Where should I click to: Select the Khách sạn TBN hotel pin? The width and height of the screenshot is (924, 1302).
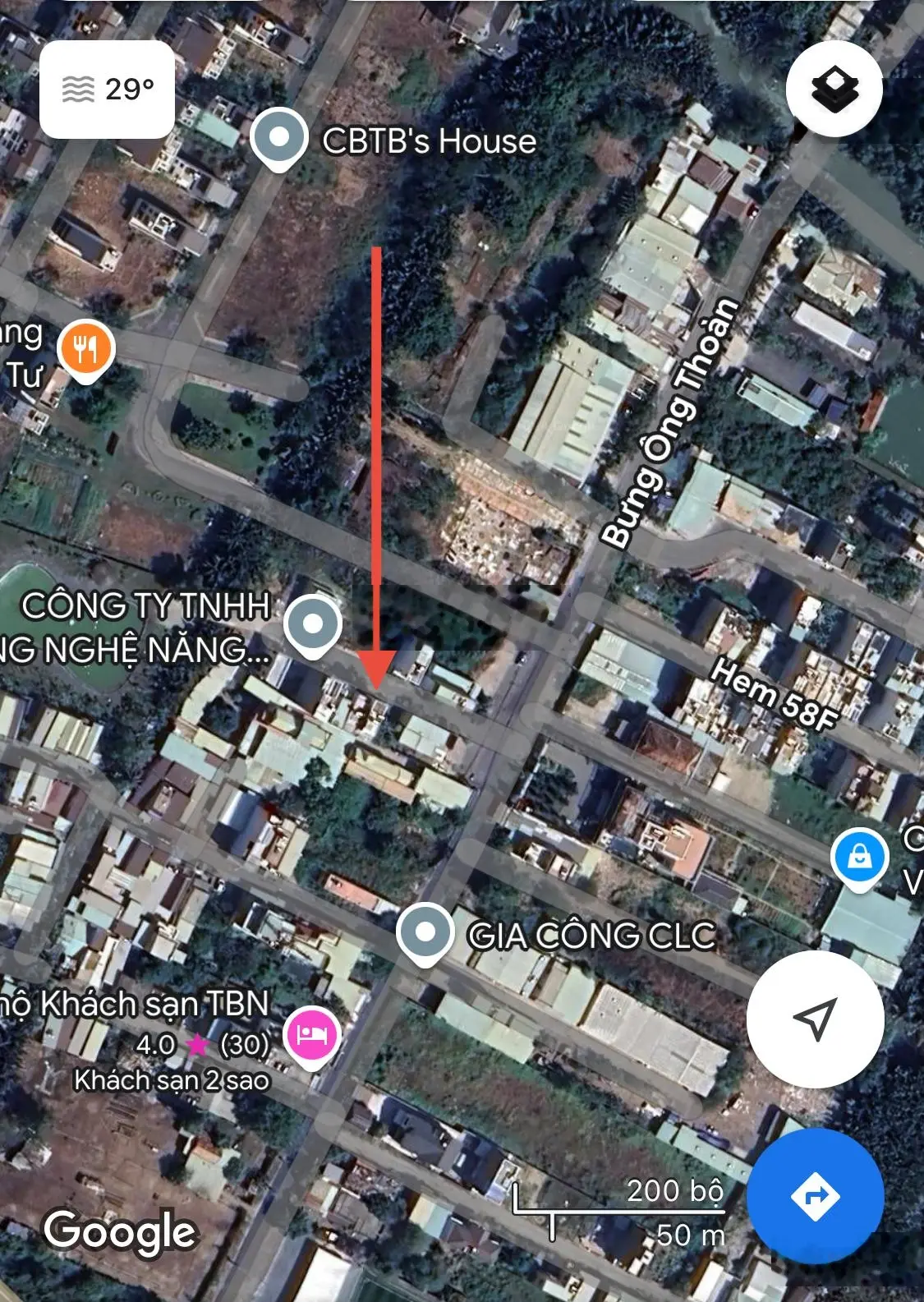coord(311,1034)
